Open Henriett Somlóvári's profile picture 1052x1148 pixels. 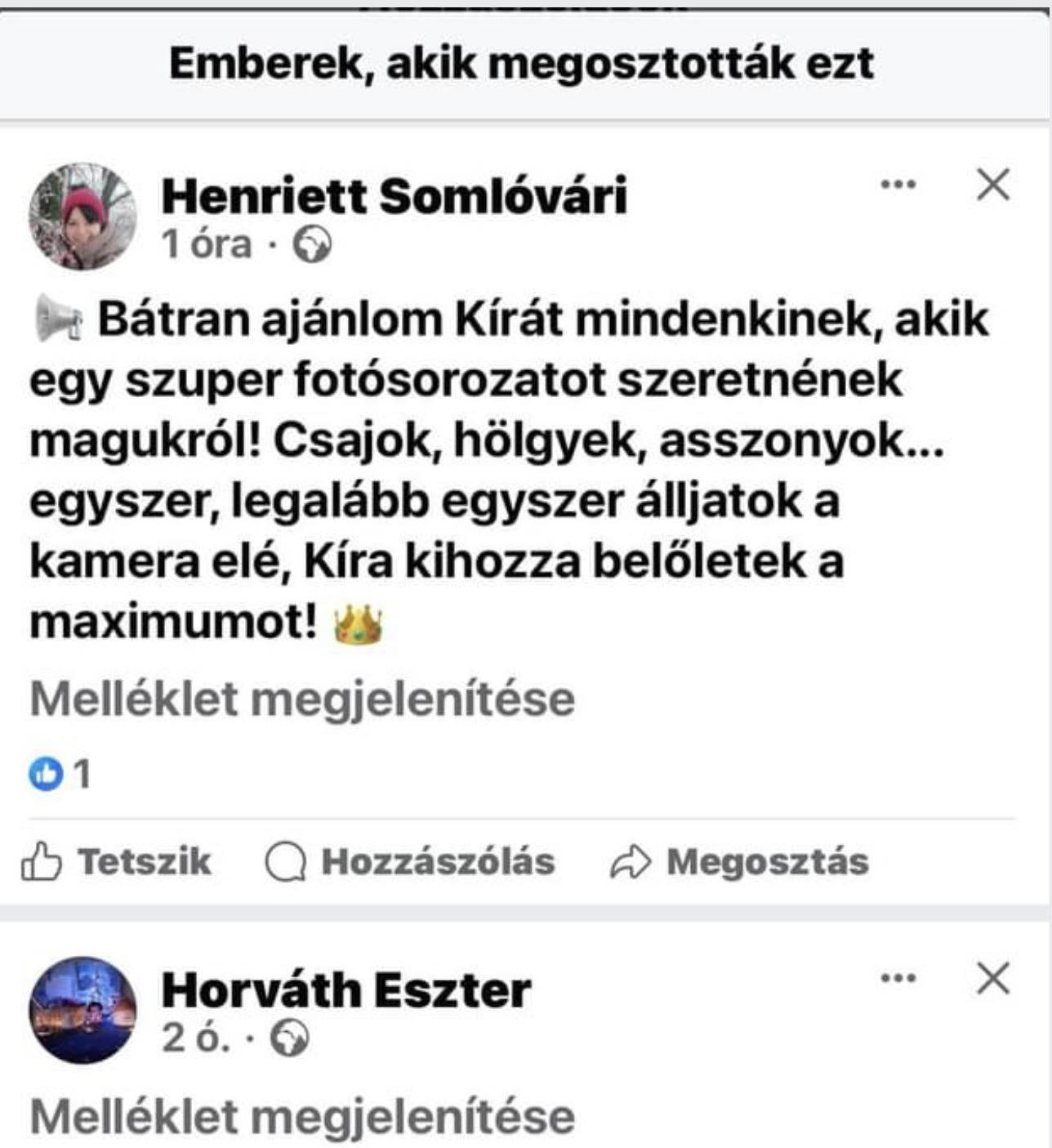[82, 217]
